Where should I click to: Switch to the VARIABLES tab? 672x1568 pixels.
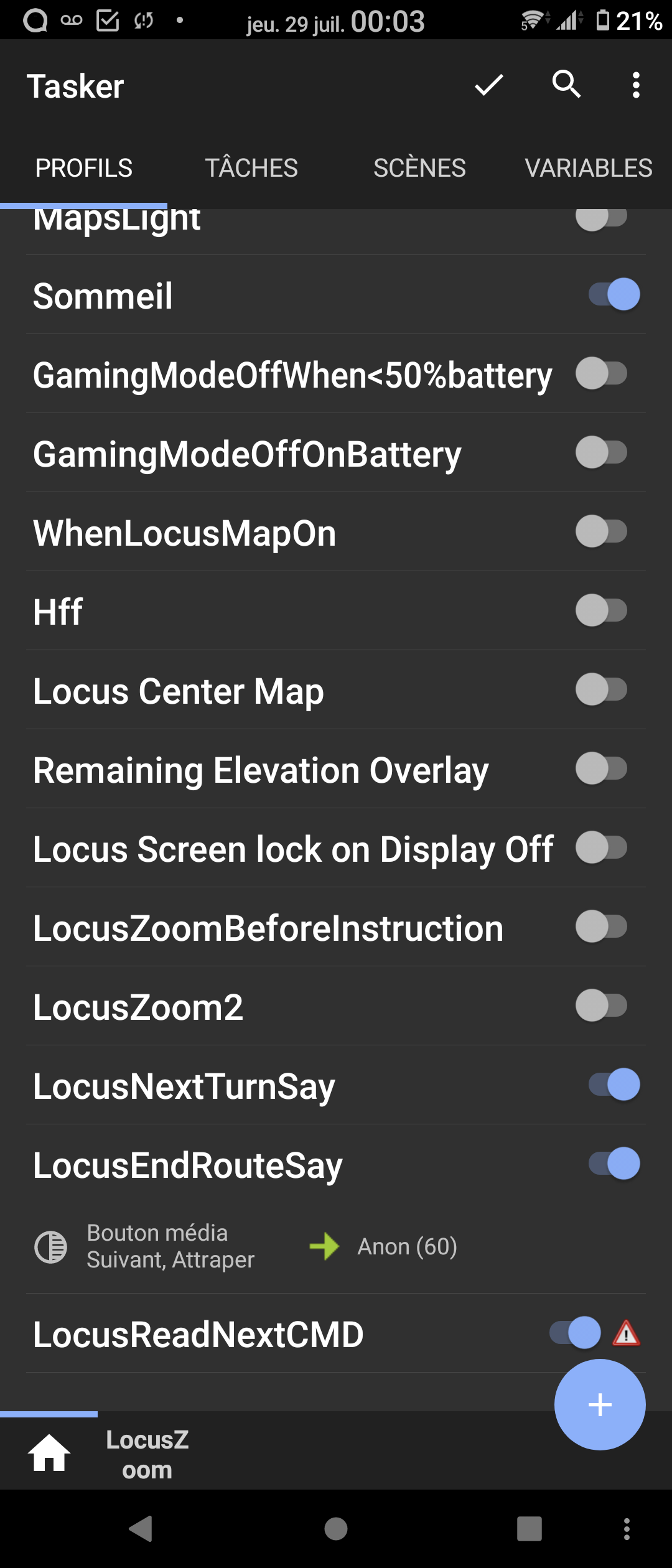coord(588,168)
